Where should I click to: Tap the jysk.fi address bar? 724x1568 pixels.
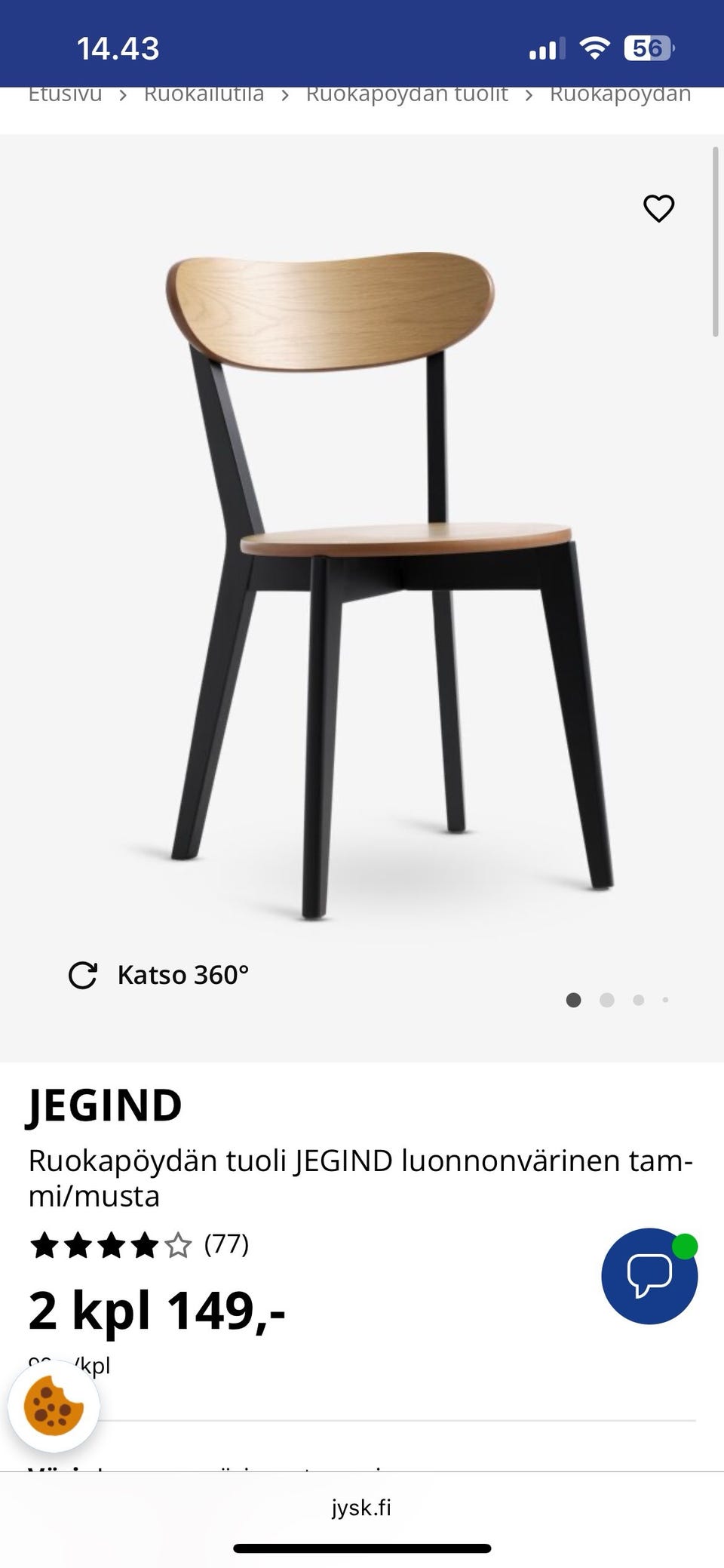pos(362,1508)
